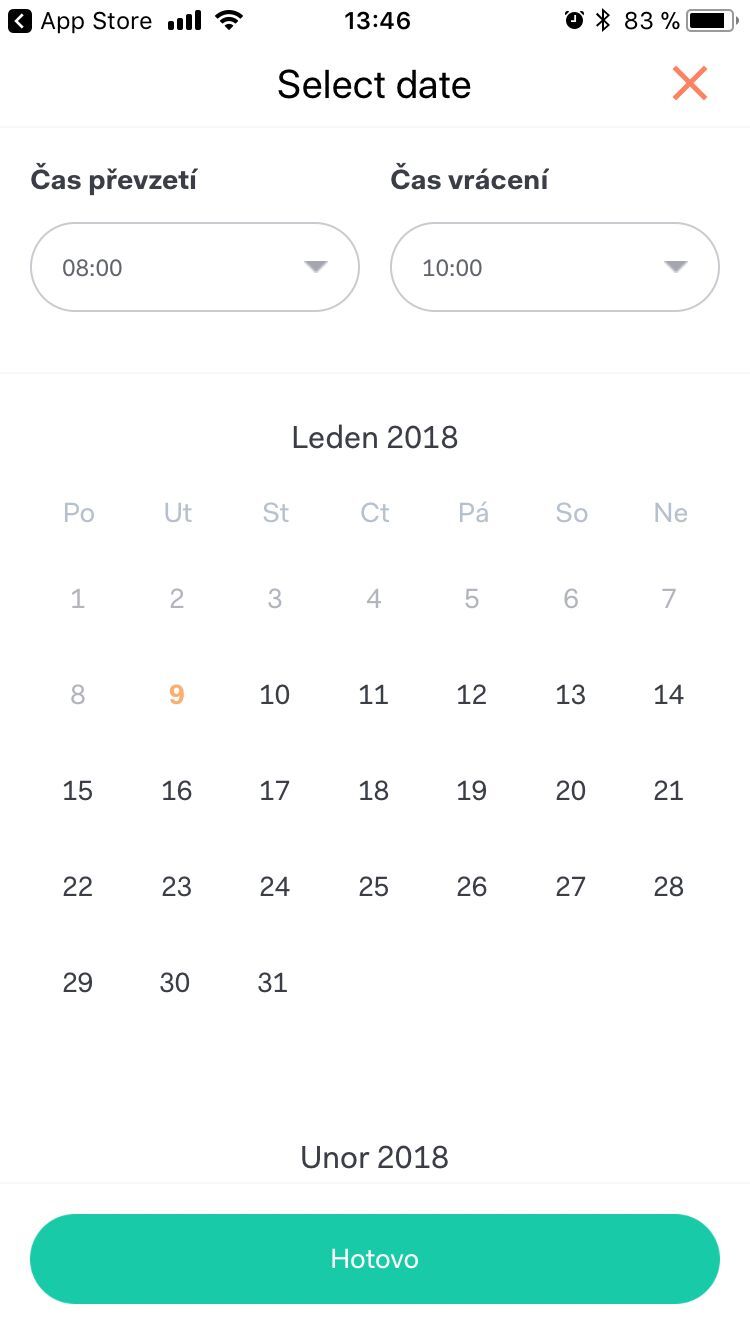Pick January 15 on the calendar

(77, 790)
